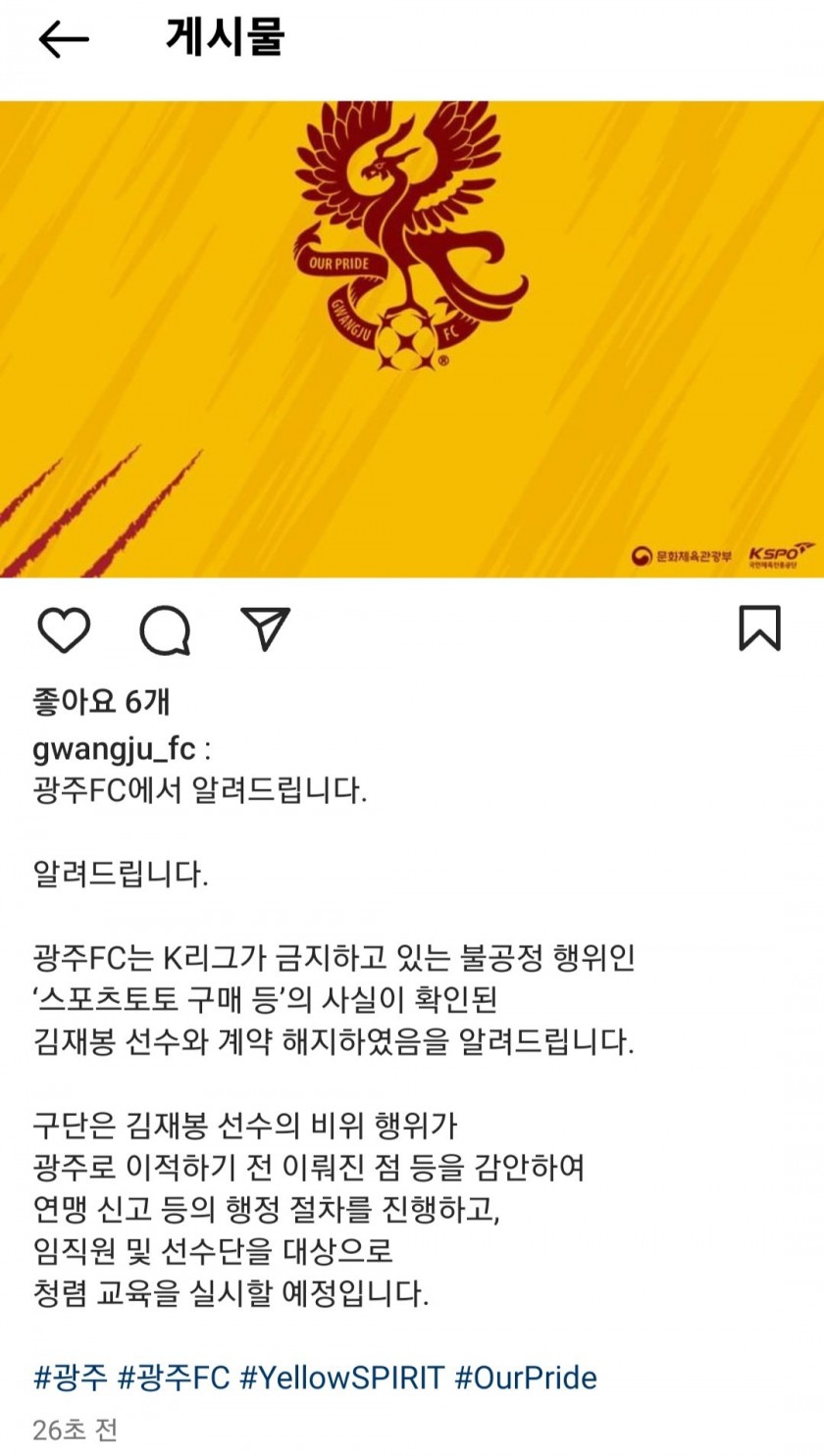
Task: Bookmark the Gwangju FC post
Action: click(x=759, y=629)
